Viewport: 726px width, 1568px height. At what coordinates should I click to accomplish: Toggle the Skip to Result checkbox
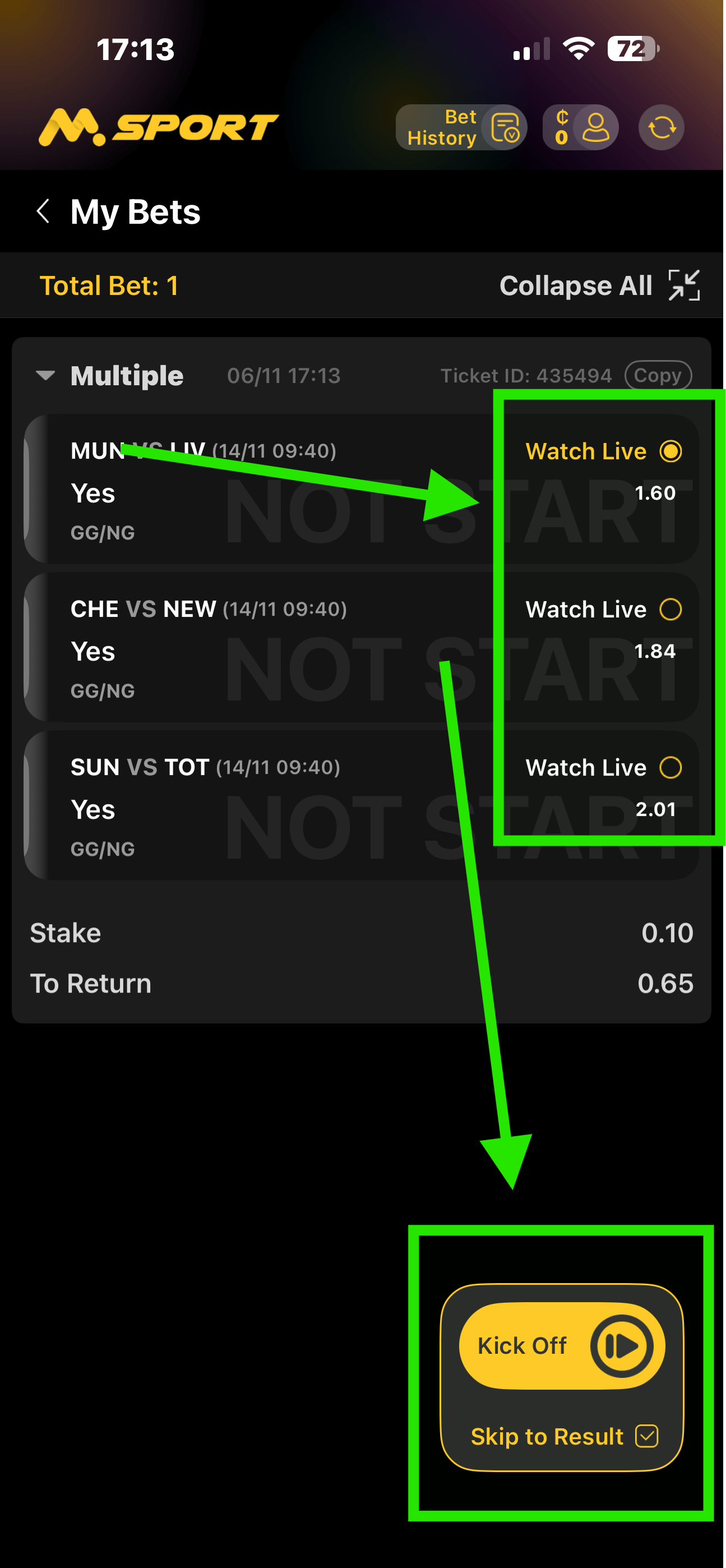coord(646,1437)
